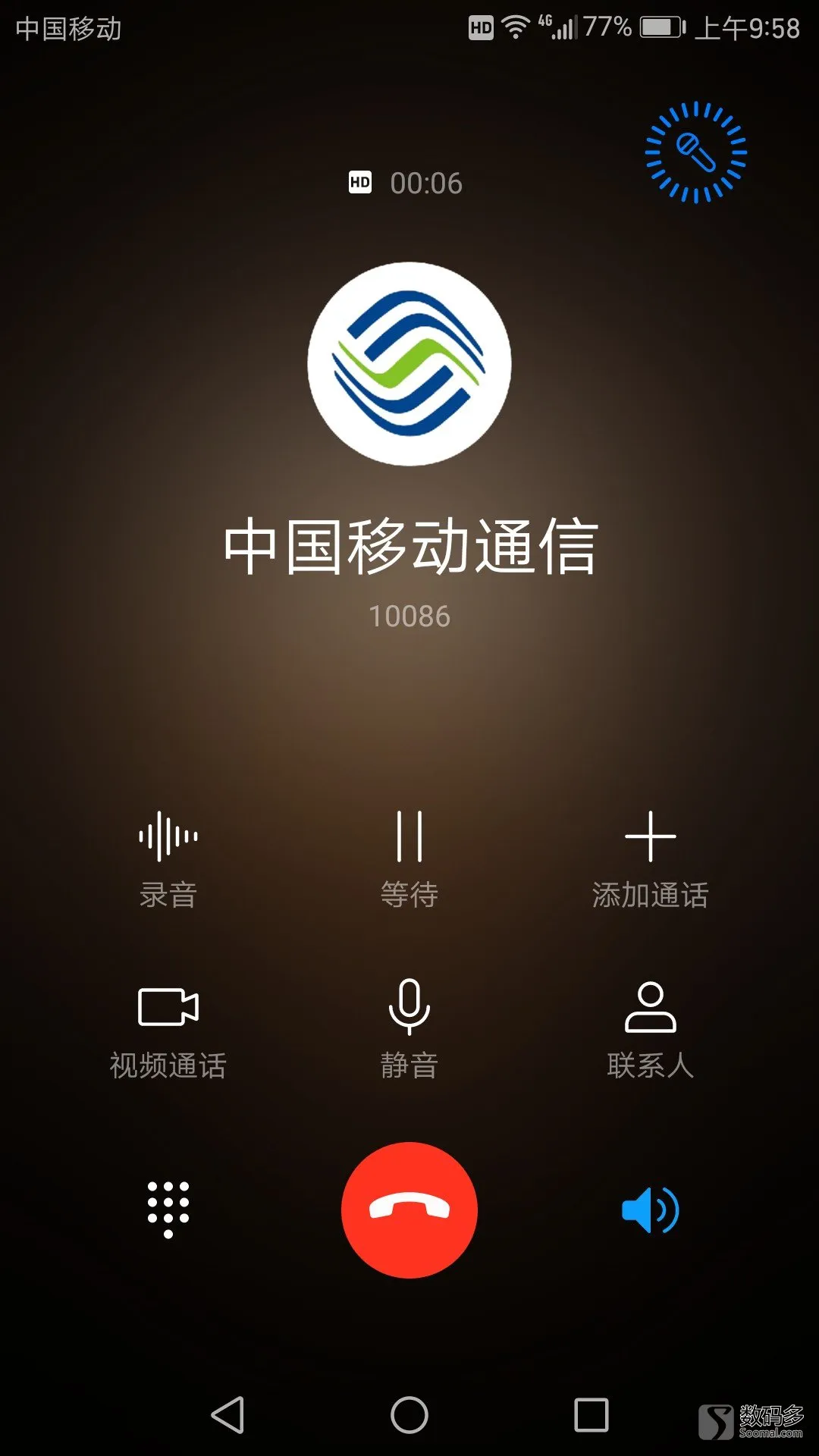
Task: Toggle the speaker audio output
Action: pyautogui.click(x=650, y=1210)
